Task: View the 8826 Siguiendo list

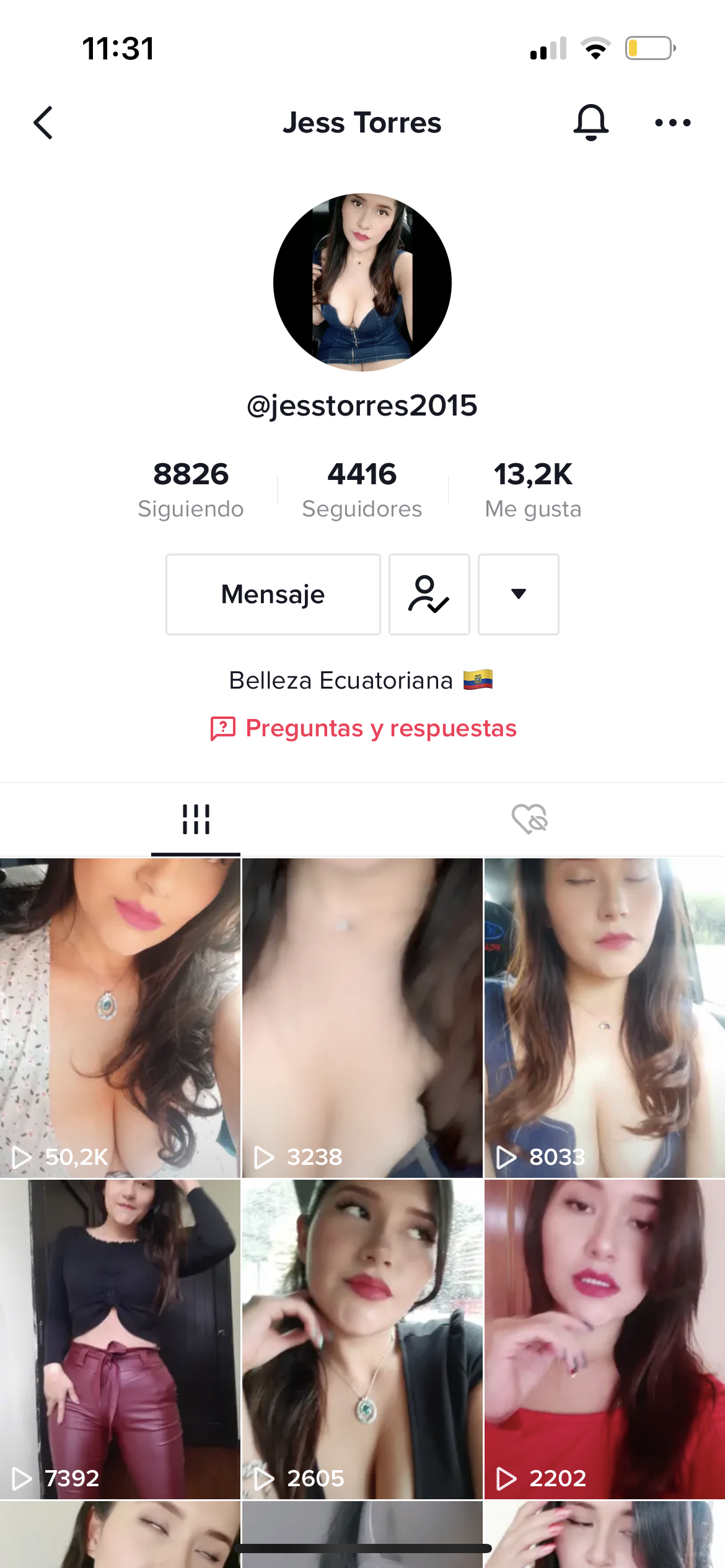Action: [x=191, y=489]
